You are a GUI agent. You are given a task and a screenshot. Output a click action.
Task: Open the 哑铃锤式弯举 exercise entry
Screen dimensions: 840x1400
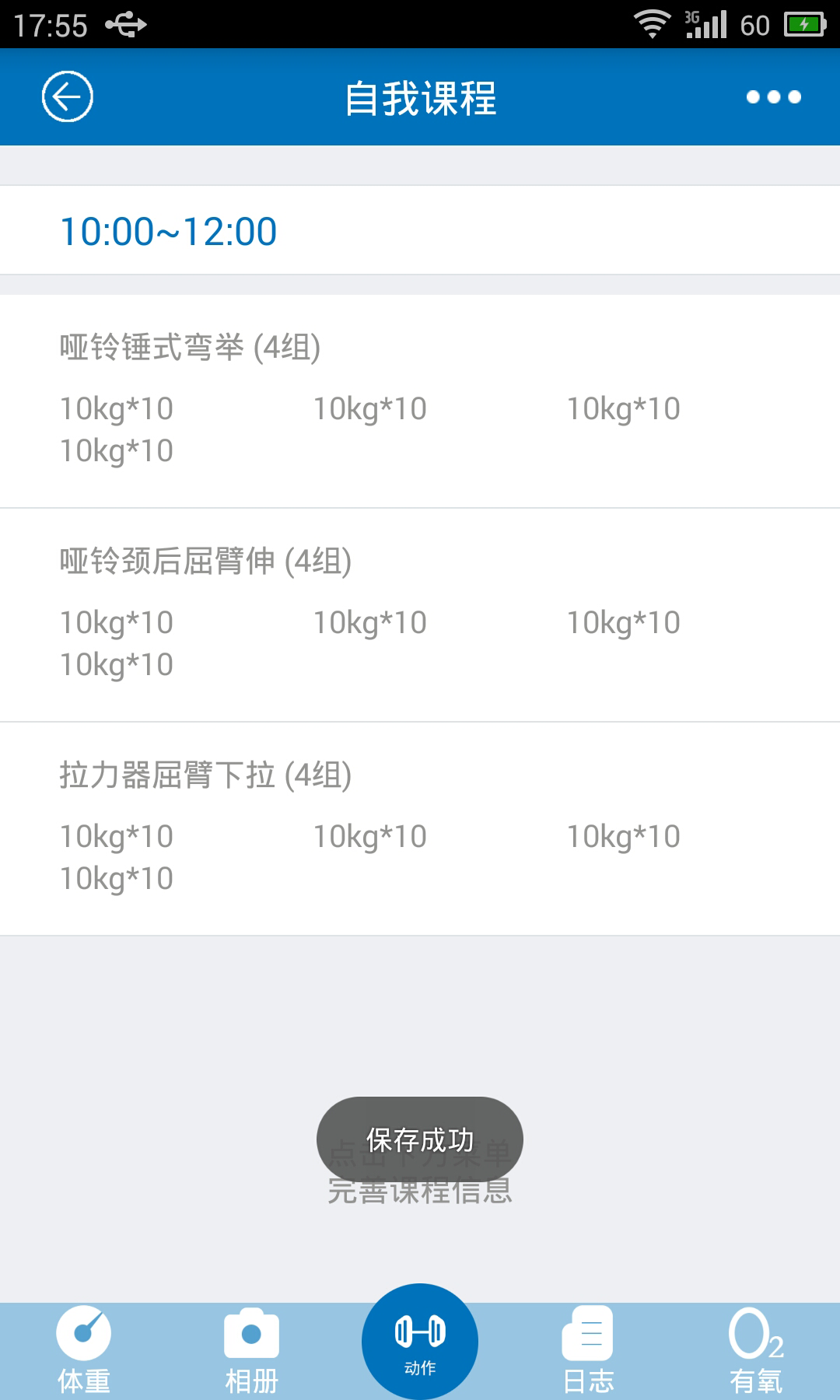coord(420,401)
